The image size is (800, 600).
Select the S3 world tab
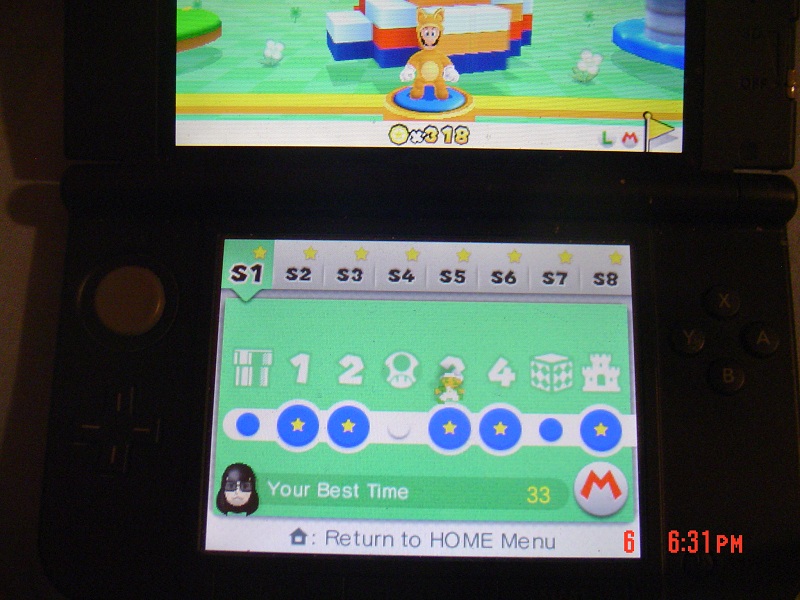[349, 275]
